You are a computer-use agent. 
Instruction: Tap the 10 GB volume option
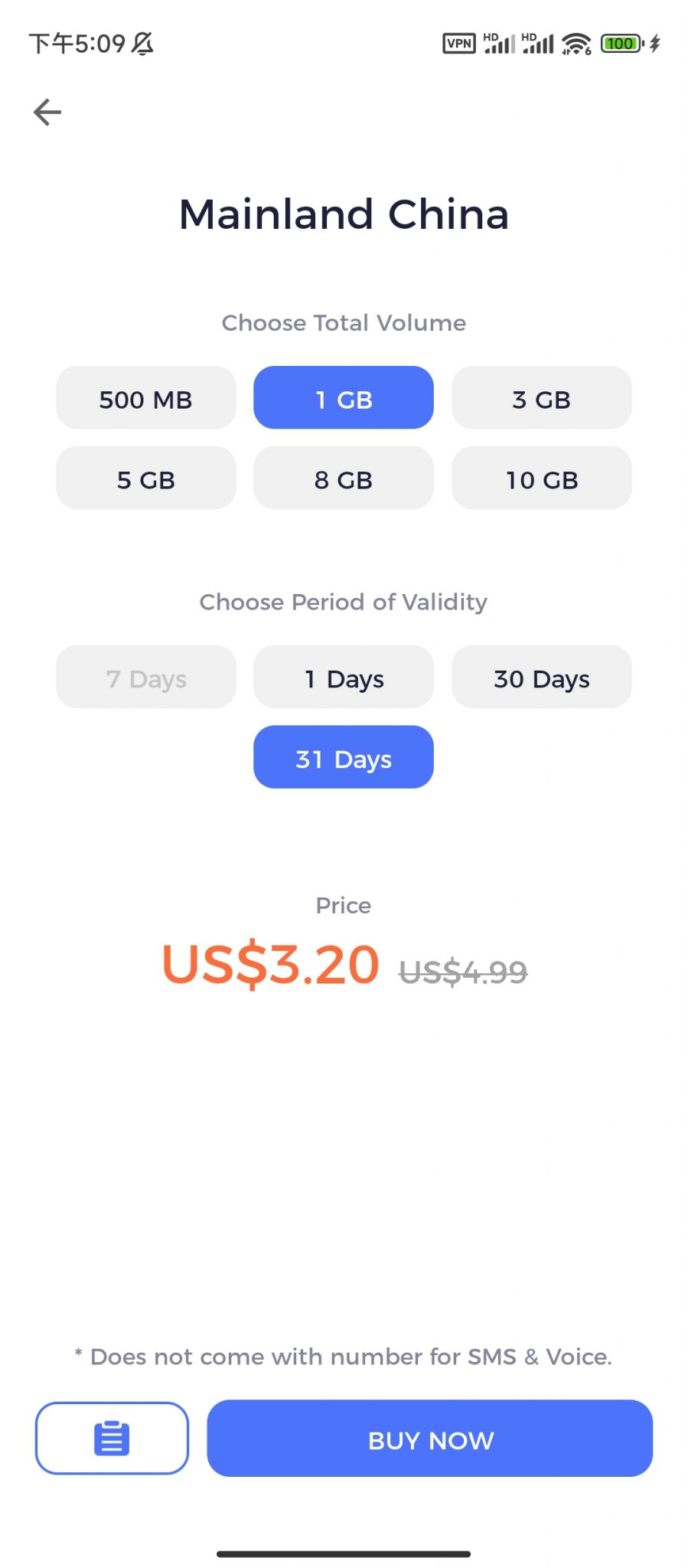[x=541, y=479]
